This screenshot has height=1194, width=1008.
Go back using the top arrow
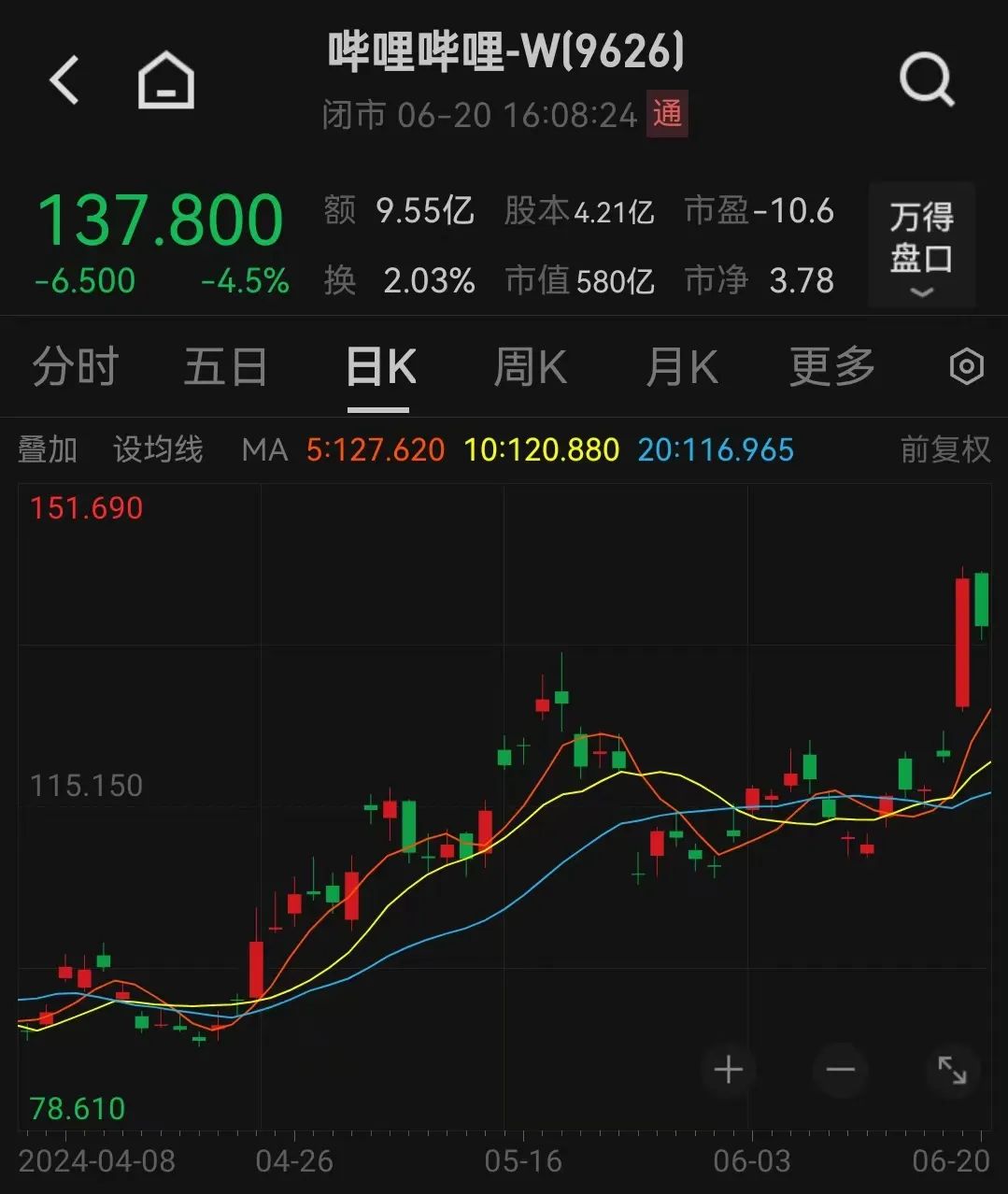pyautogui.click(x=64, y=79)
